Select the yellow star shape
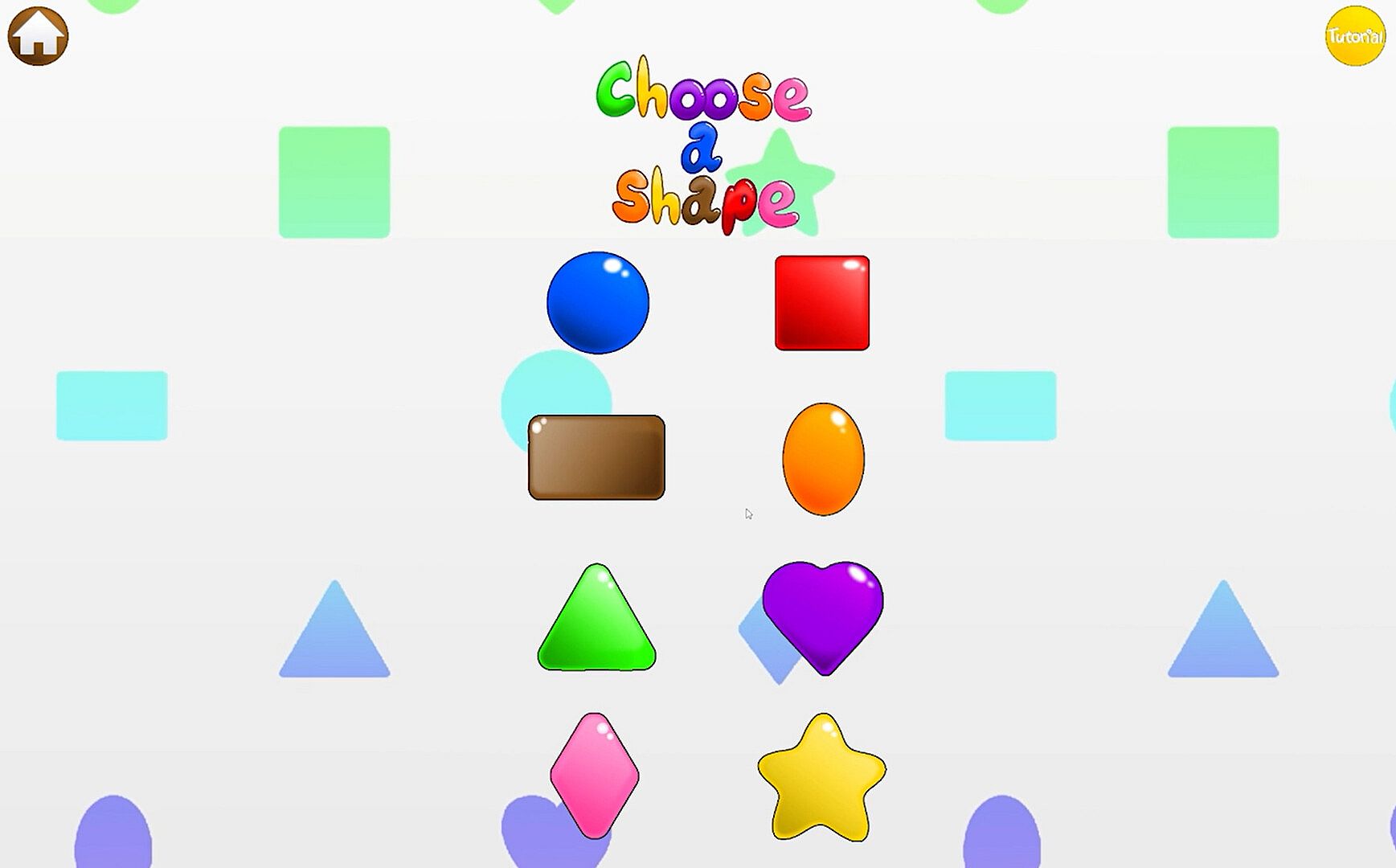This screenshot has width=1396, height=868. [x=821, y=780]
